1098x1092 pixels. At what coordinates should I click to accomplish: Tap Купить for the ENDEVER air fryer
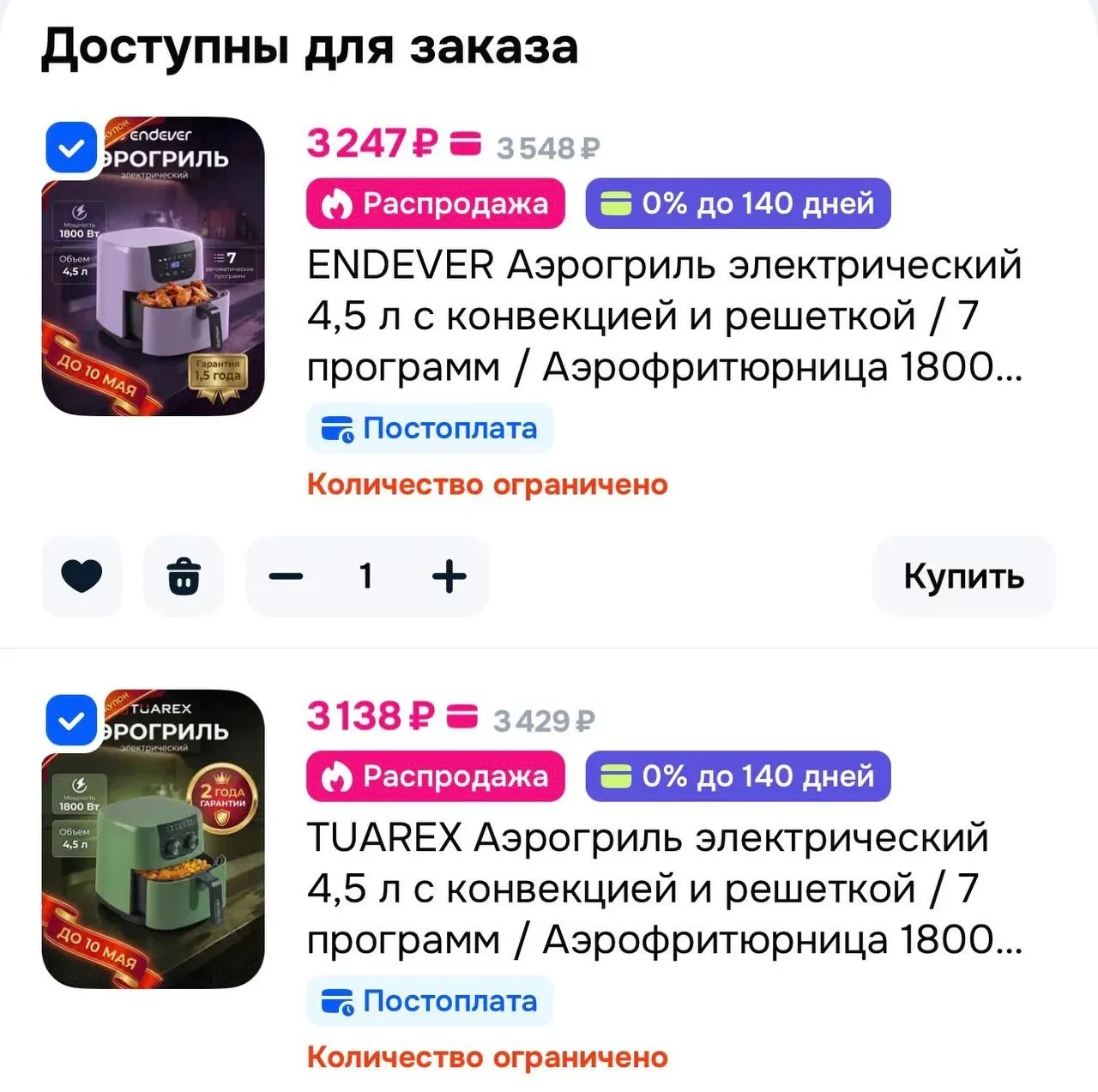[x=963, y=576]
